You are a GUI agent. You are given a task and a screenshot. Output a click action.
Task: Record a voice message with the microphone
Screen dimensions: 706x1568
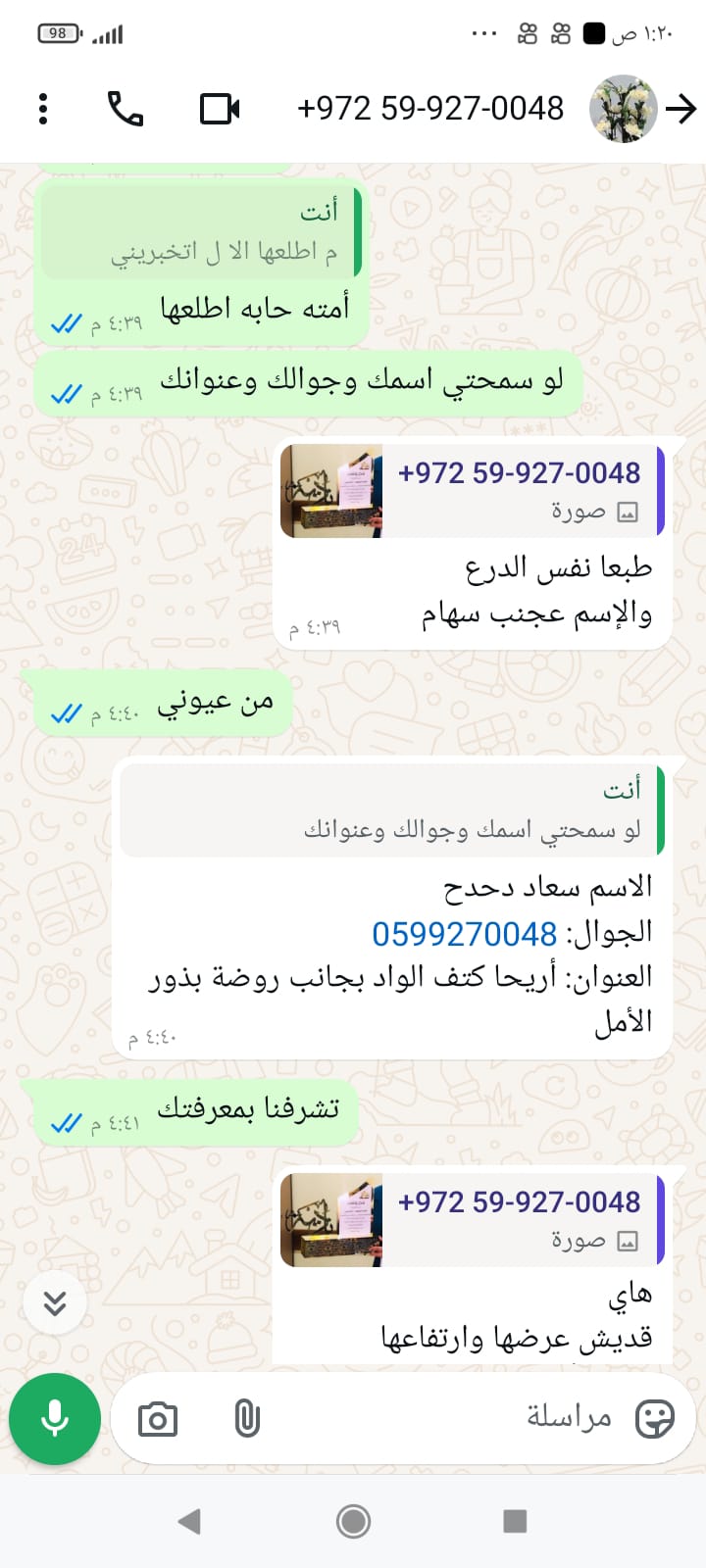coord(55,1418)
